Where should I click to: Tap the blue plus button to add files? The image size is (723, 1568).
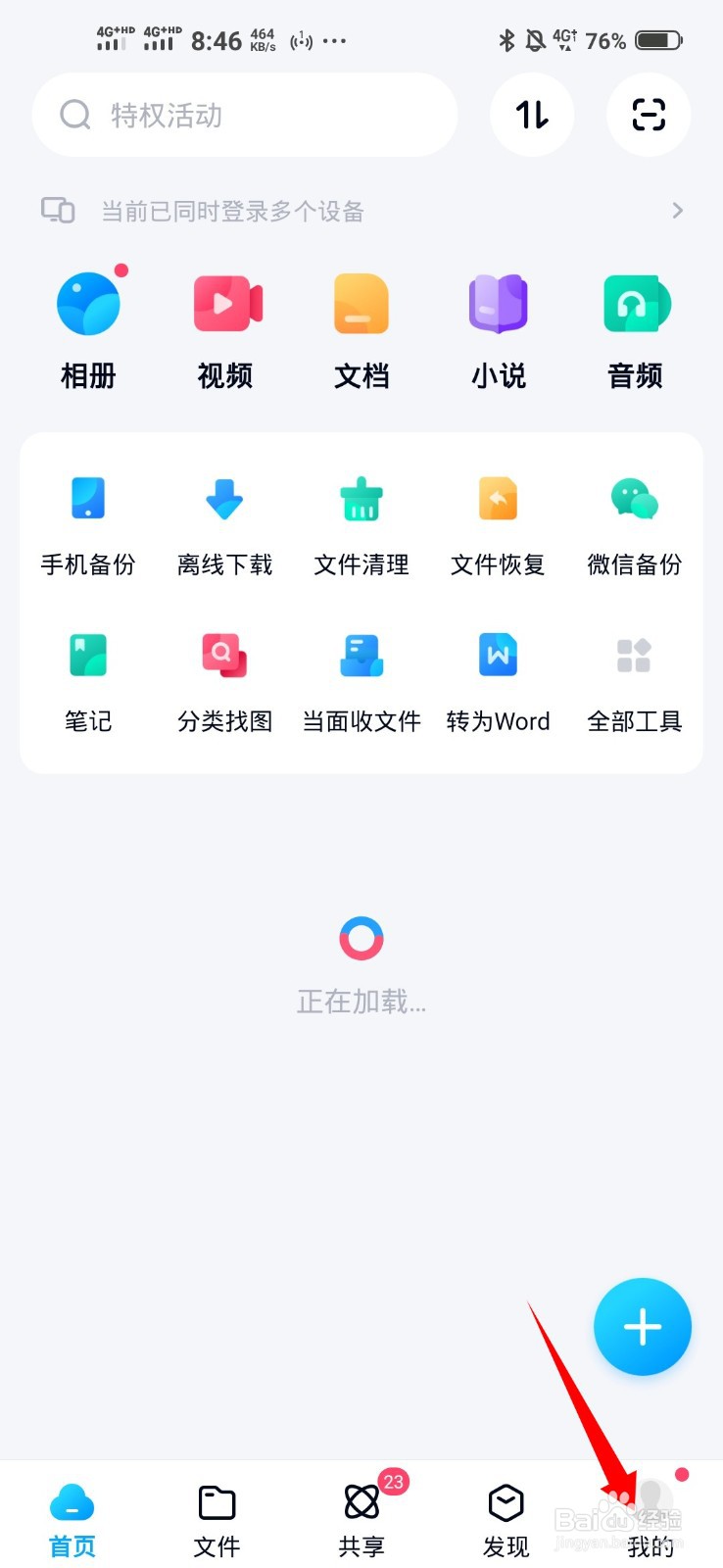[x=643, y=1326]
